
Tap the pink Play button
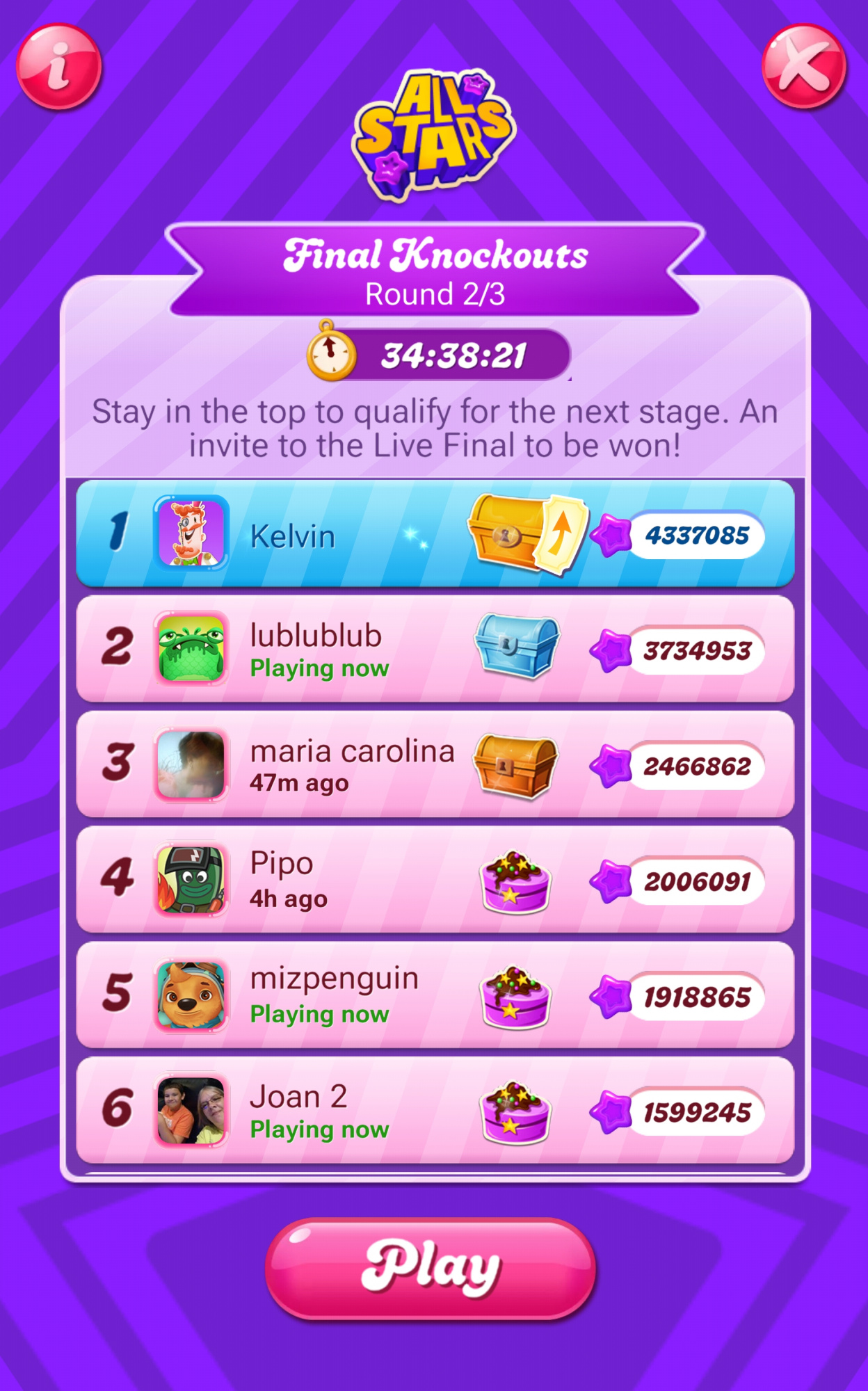point(431,1268)
